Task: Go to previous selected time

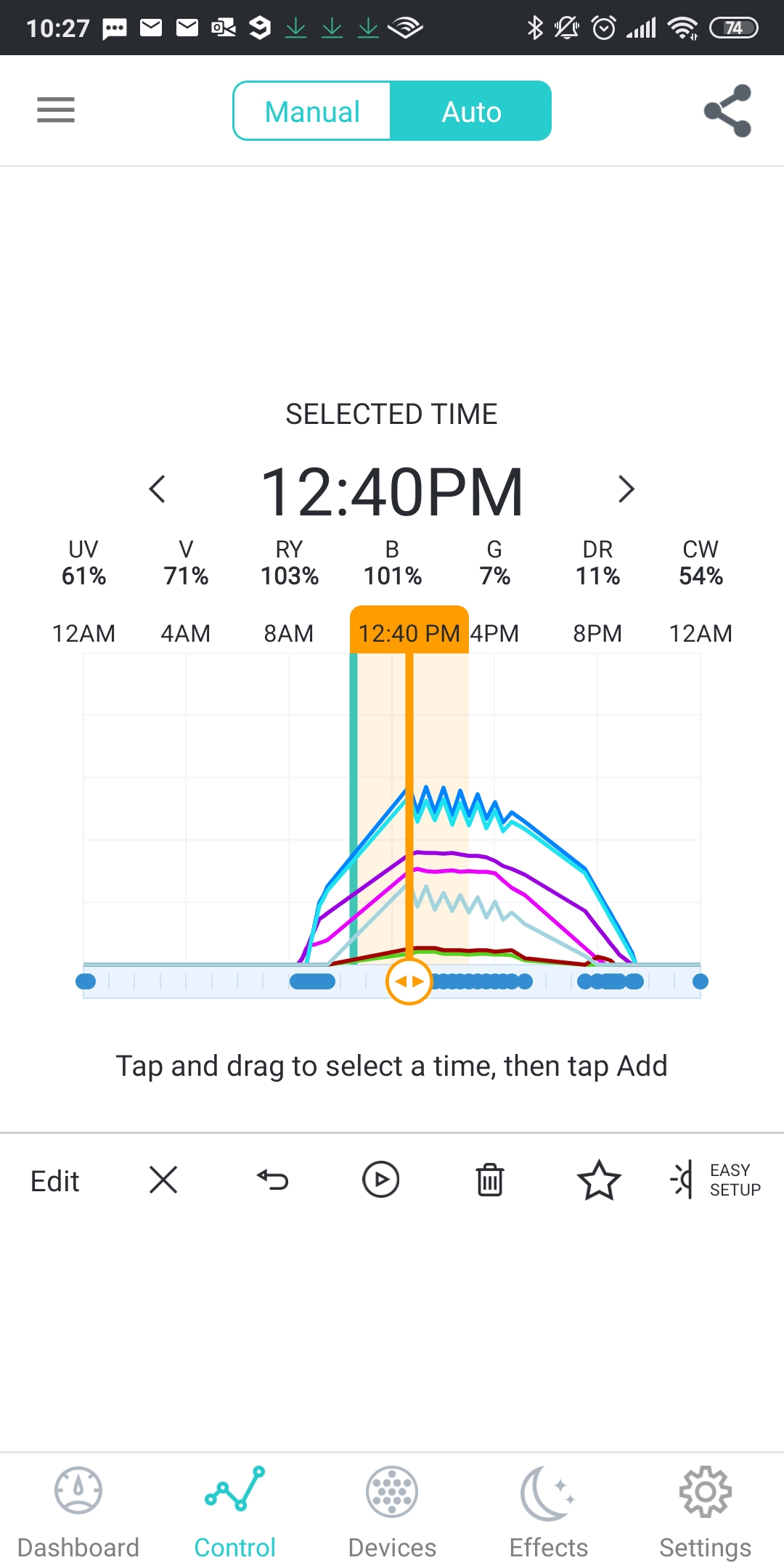Action: (158, 489)
